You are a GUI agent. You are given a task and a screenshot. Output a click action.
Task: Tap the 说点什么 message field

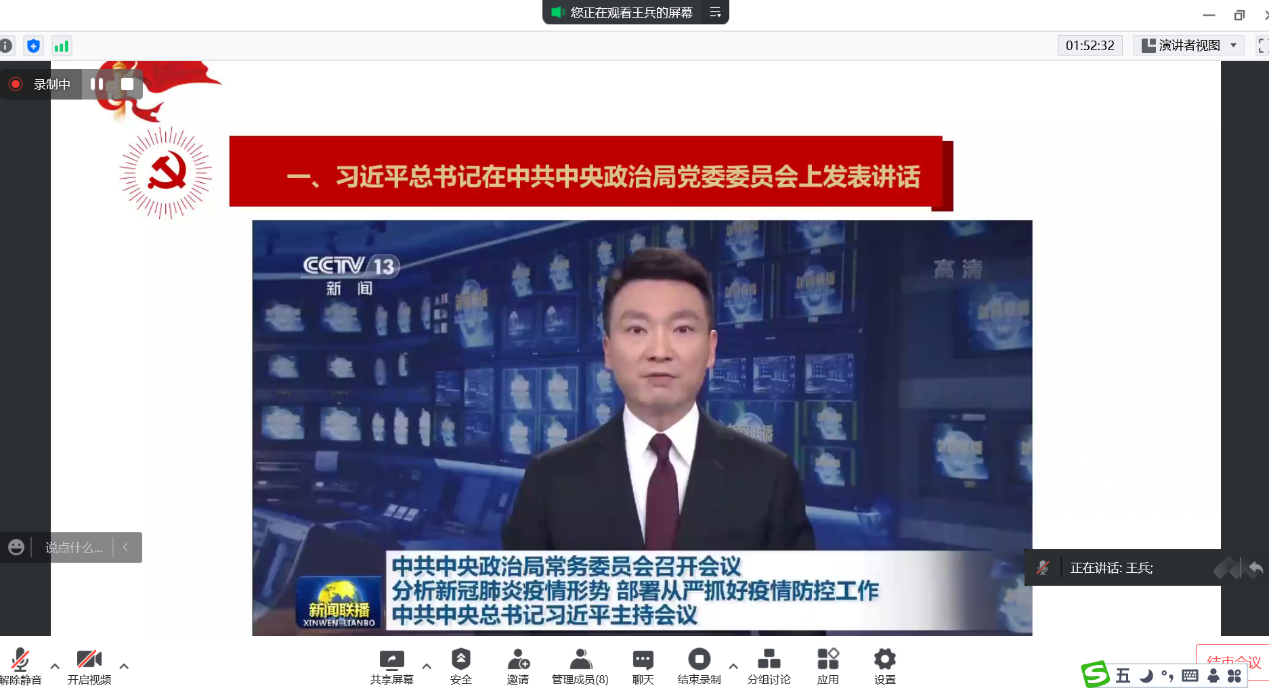(73, 547)
